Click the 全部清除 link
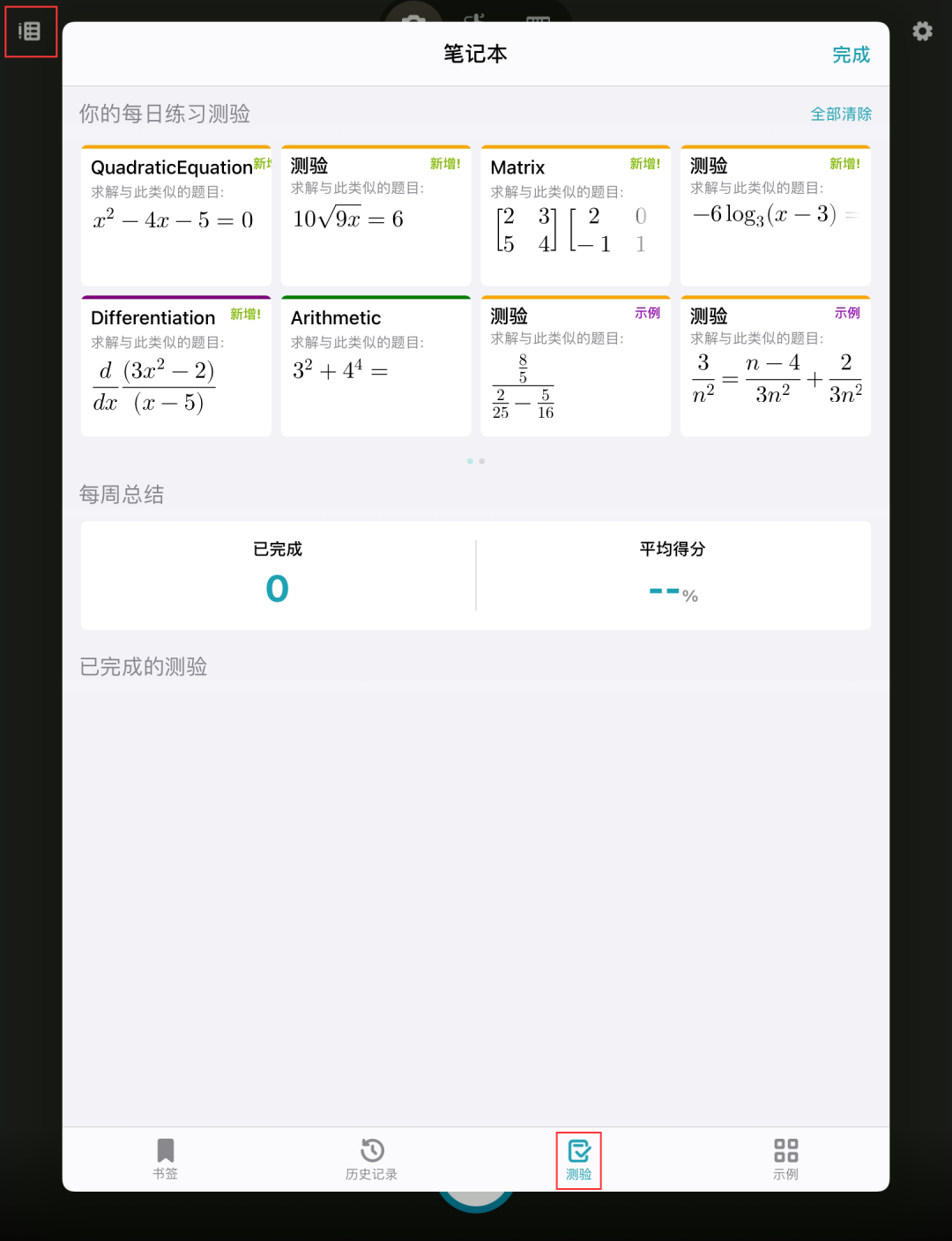This screenshot has height=1241, width=952. (839, 114)
